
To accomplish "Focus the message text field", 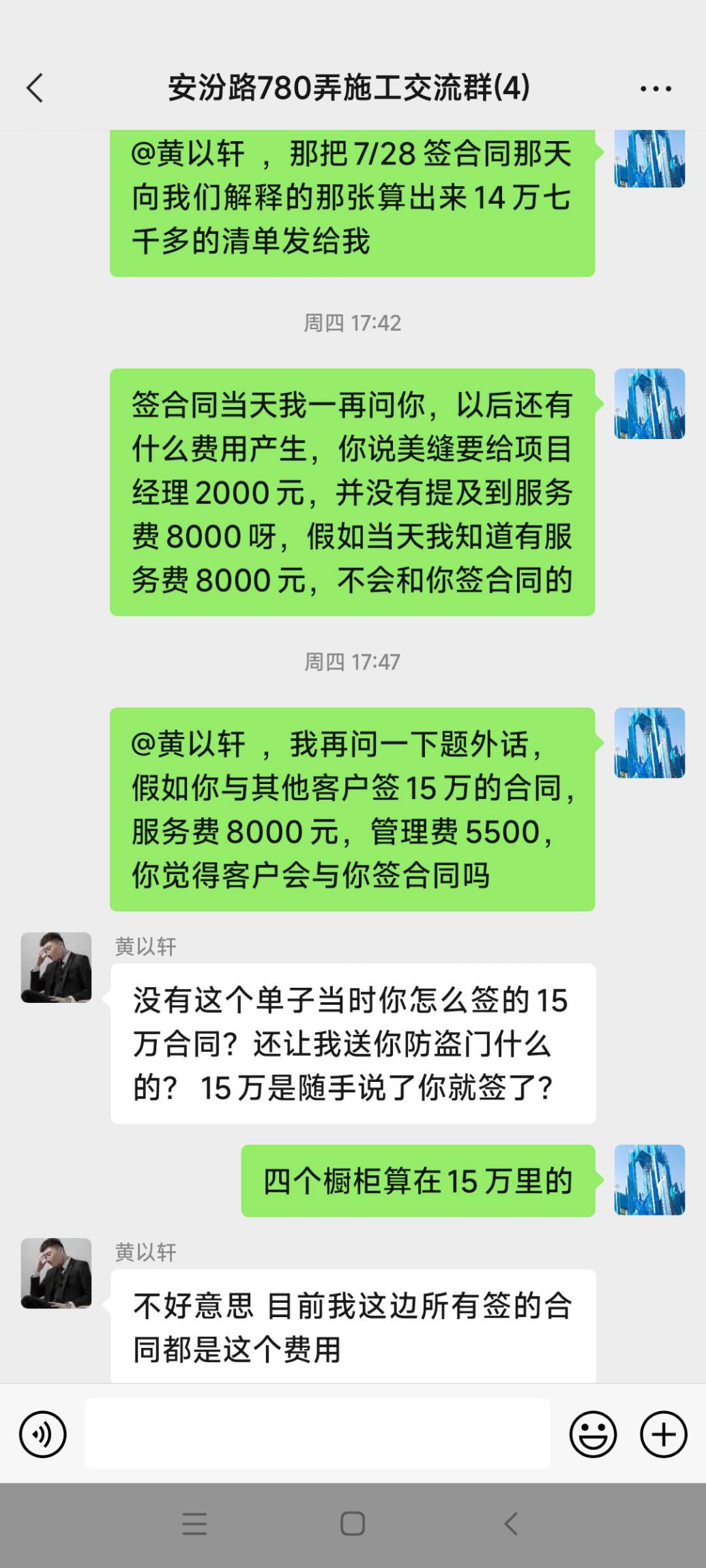I will (317, 1433).
